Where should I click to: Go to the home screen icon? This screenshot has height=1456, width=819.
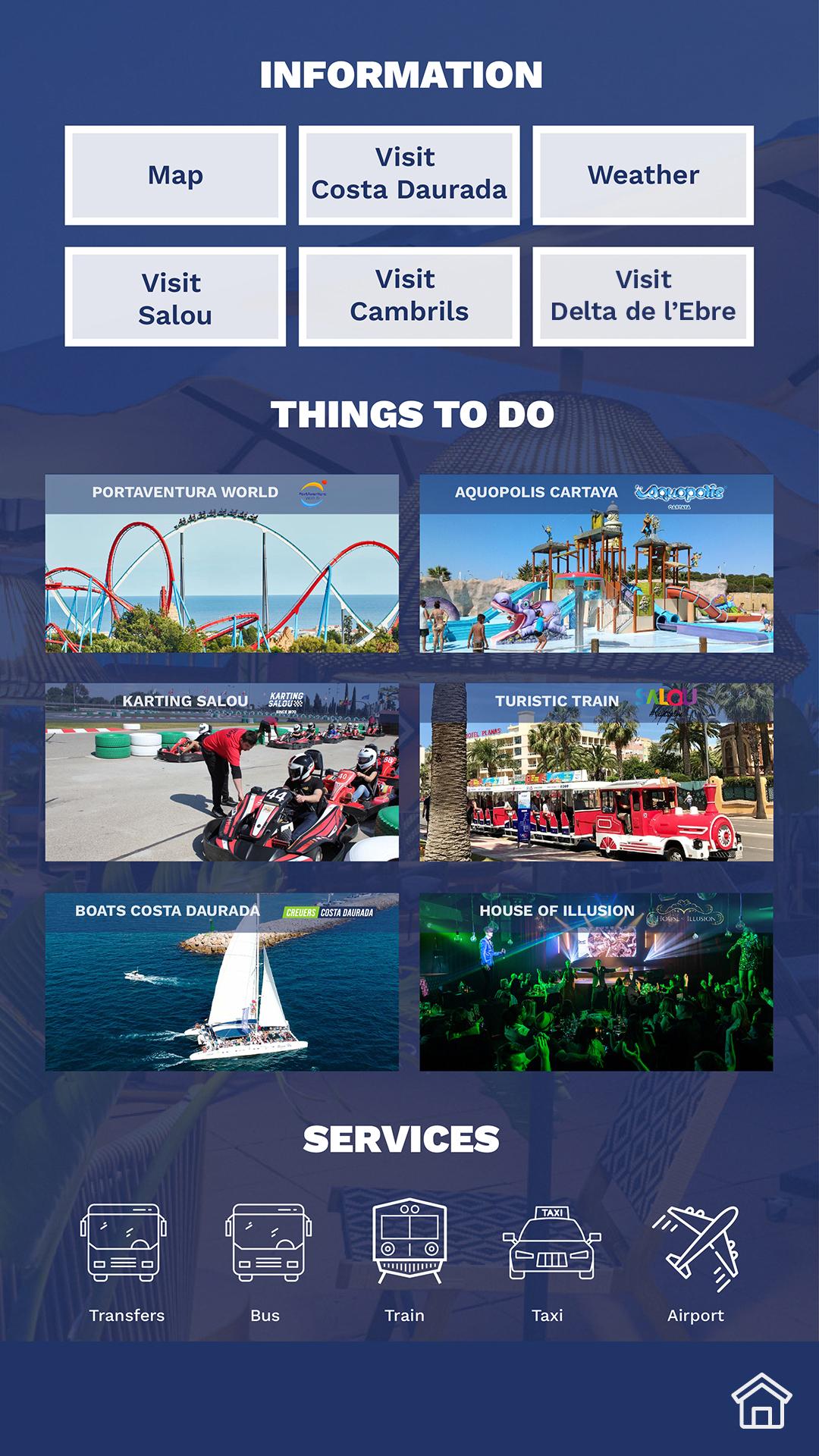click(761, 1401)
